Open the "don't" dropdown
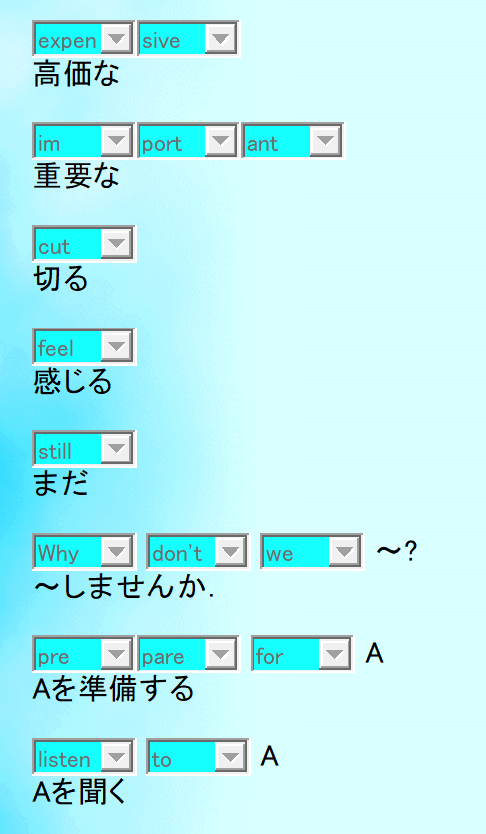This screenshot has width=486, height=834. (197, 552)
